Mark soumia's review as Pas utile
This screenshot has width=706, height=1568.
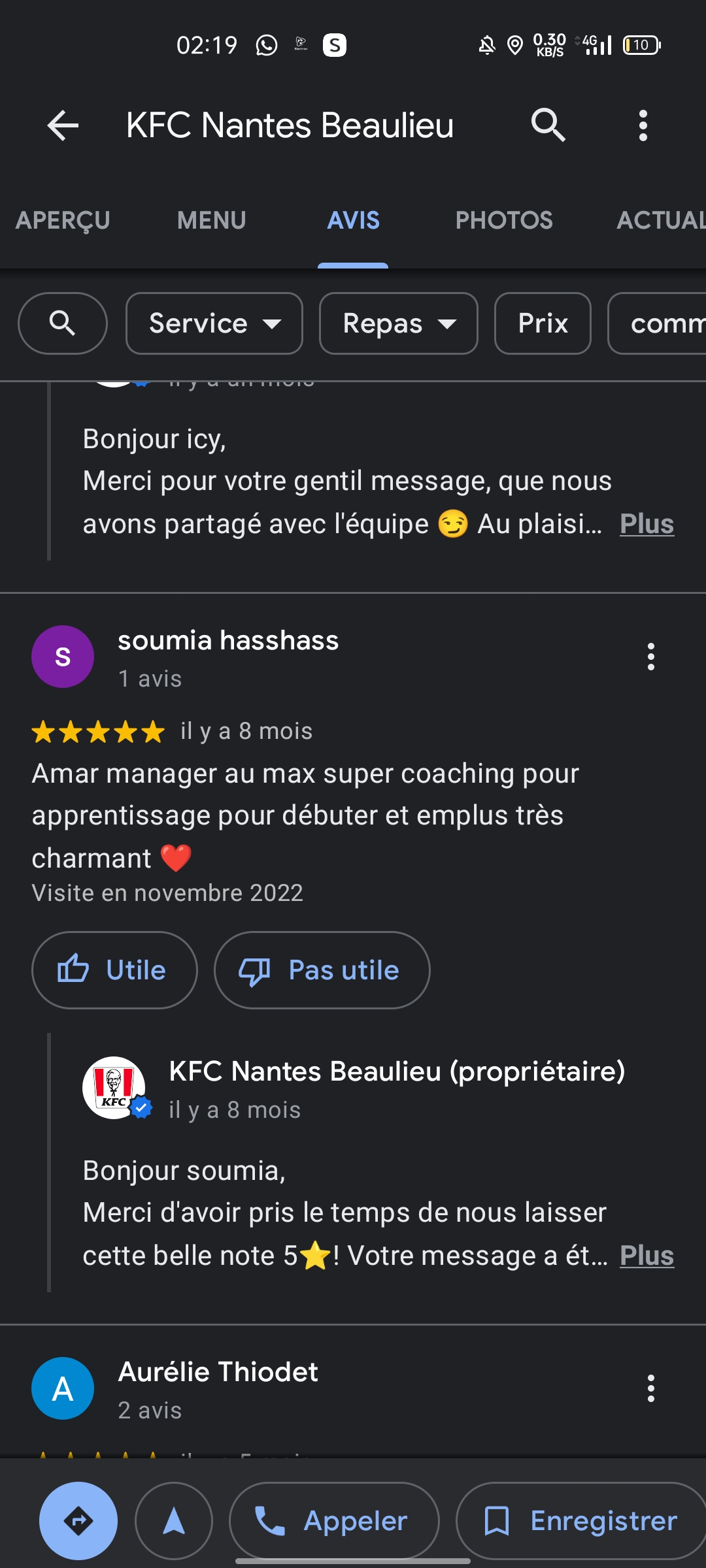322,970
